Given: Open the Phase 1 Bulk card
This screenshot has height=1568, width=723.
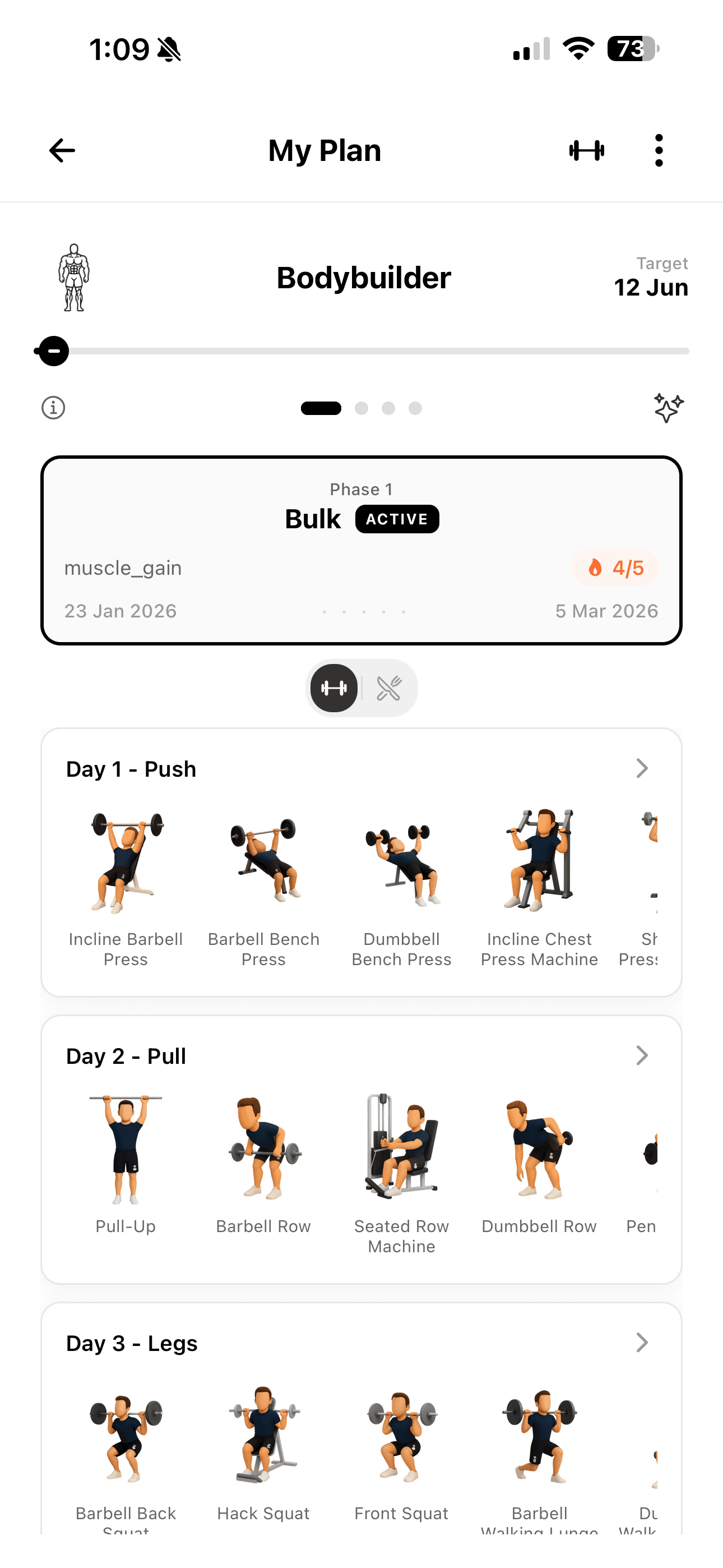Looking at the screenshot, I should pos(361,550).
